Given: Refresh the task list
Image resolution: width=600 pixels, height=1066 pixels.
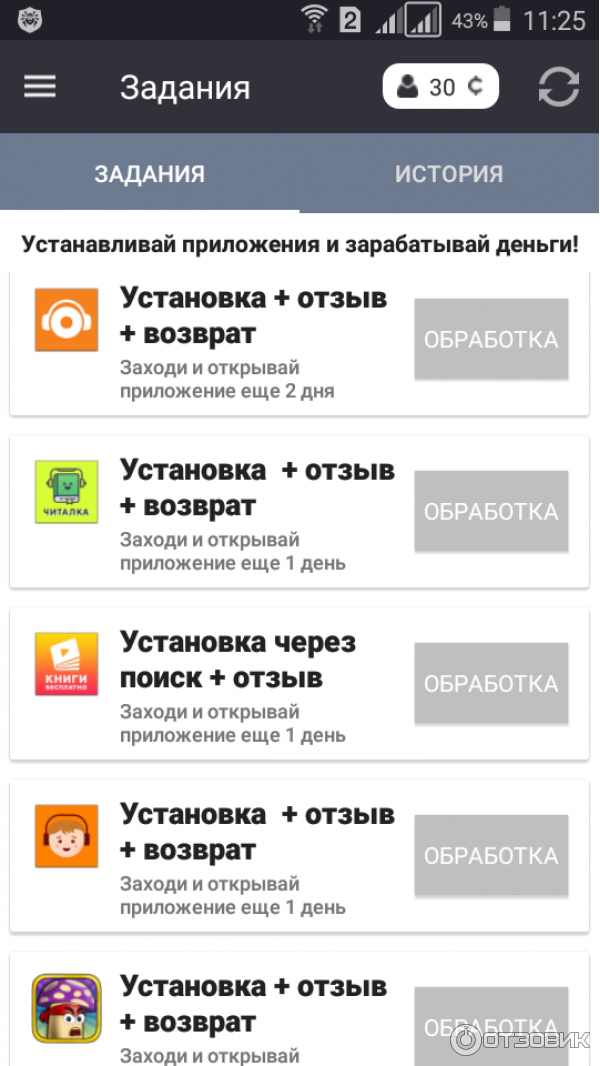Looking at the screenshot, I should tap(558, 87).
